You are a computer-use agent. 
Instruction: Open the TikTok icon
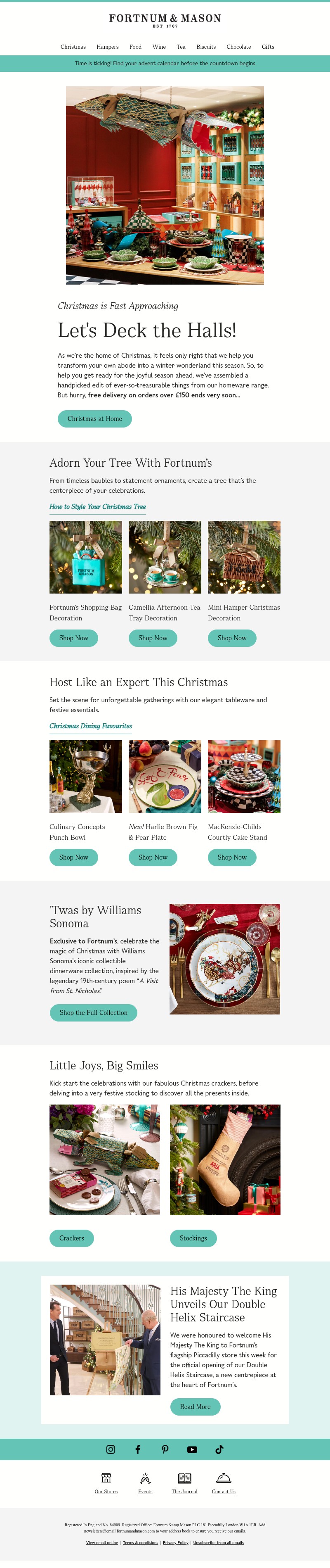click(x=219, y=1449)
